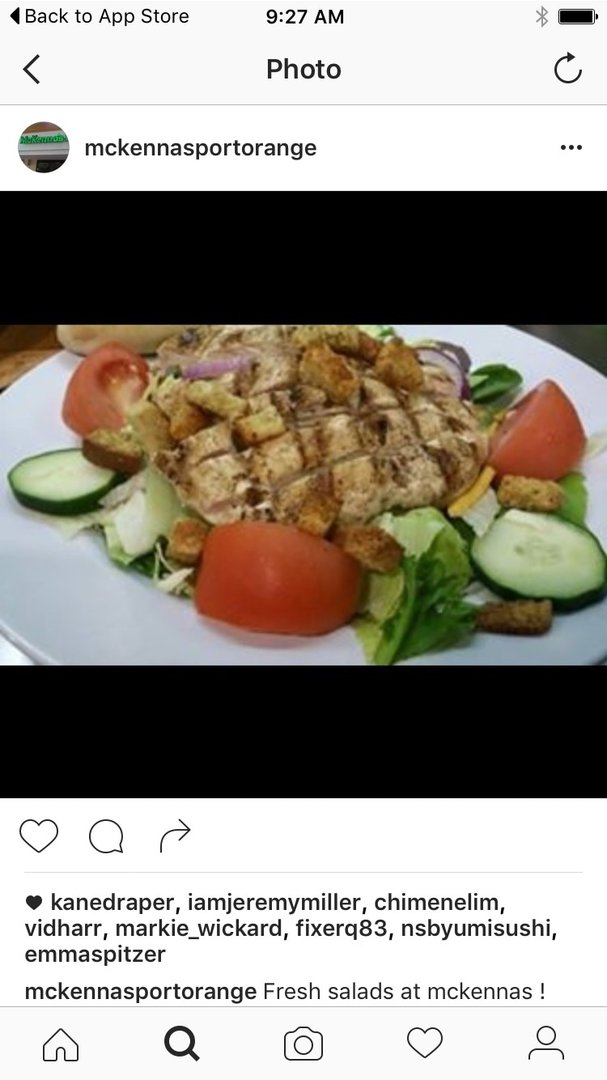The width and height of the screenshot is (607, 1080).
Task: Open the post's three-dot options menu
Action: pos(571,147)
